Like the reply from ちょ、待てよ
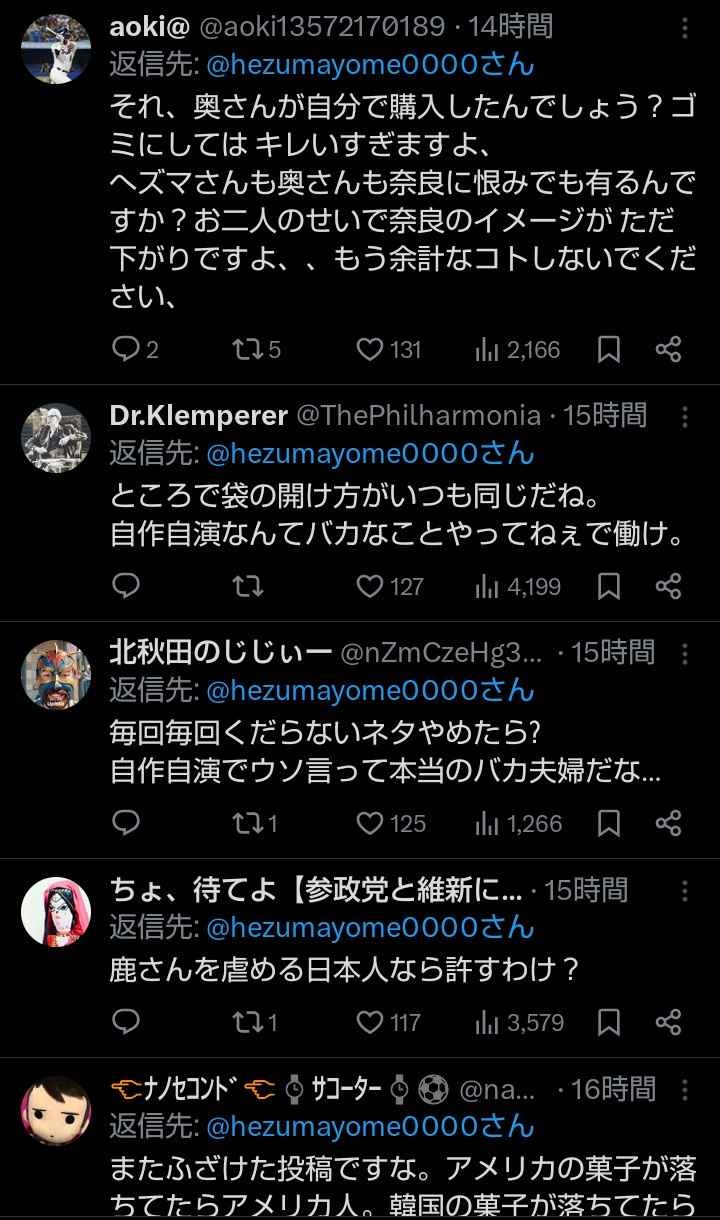This screenshot has width=720, height=1220. pos(371,1022)
